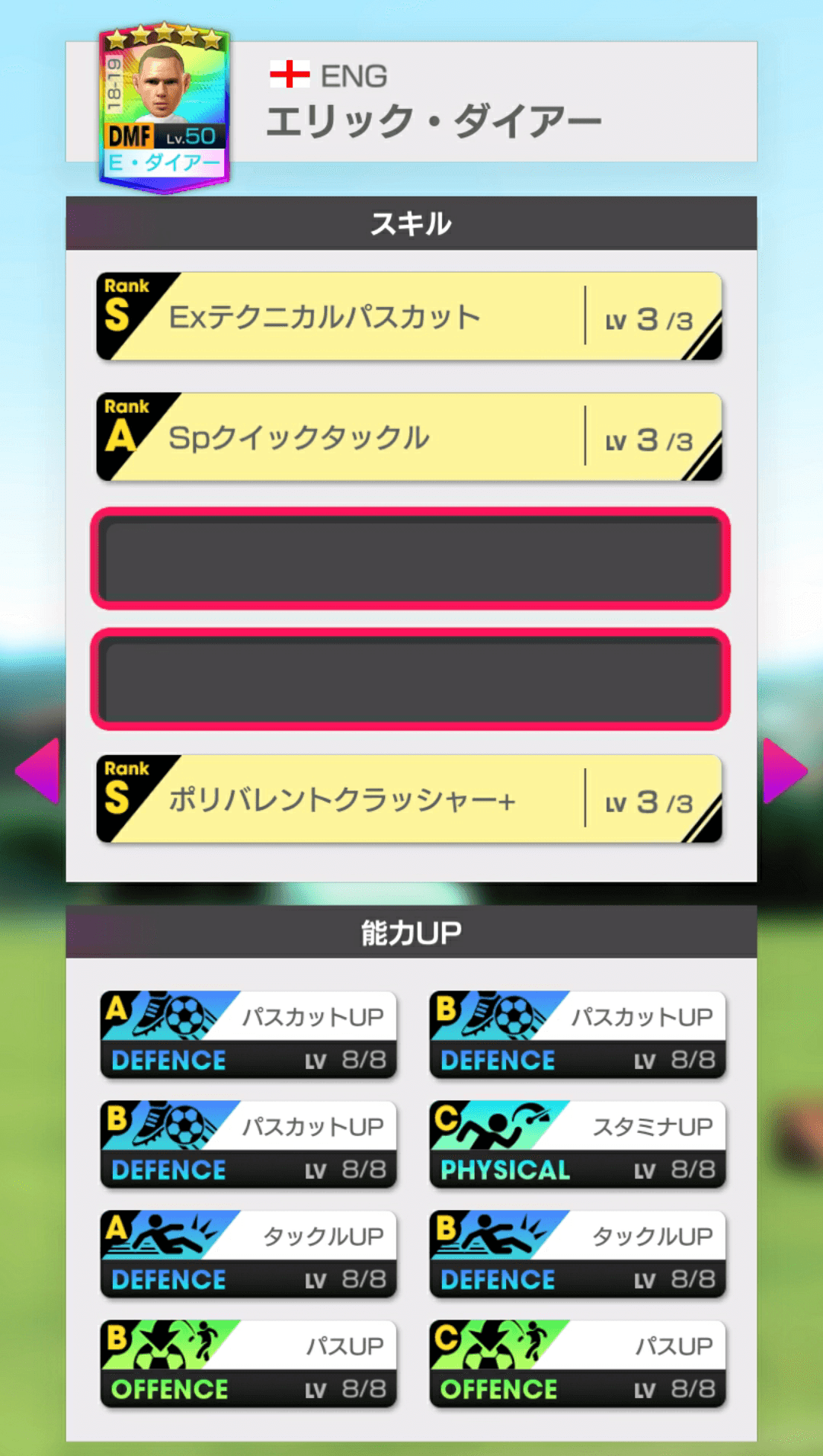Screen dimensions: 823x1456
Task: Go back using the left pink arrow
Action: click(x=37, y=772)
